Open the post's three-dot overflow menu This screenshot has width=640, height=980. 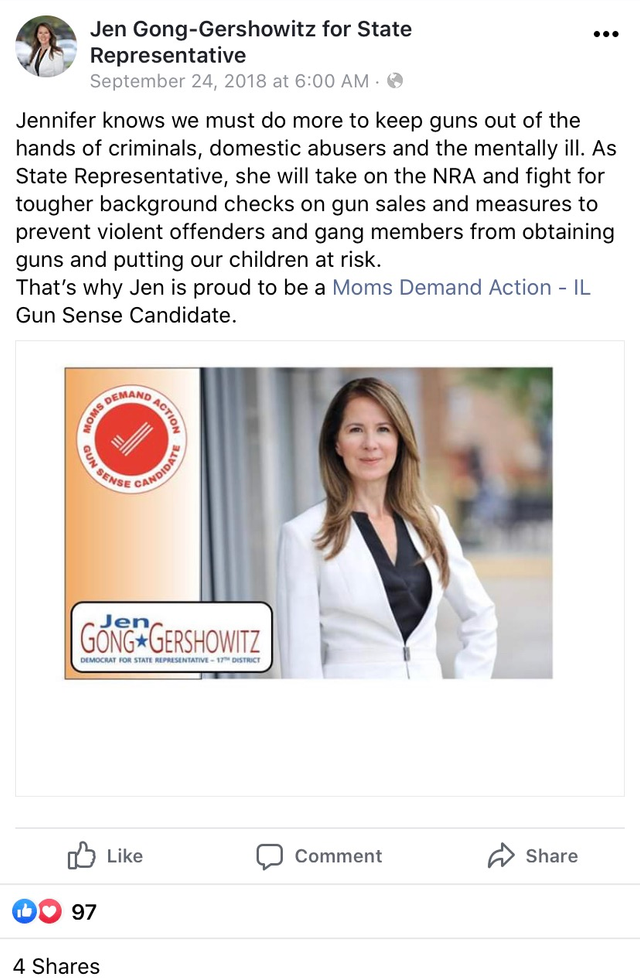(606, 34)
